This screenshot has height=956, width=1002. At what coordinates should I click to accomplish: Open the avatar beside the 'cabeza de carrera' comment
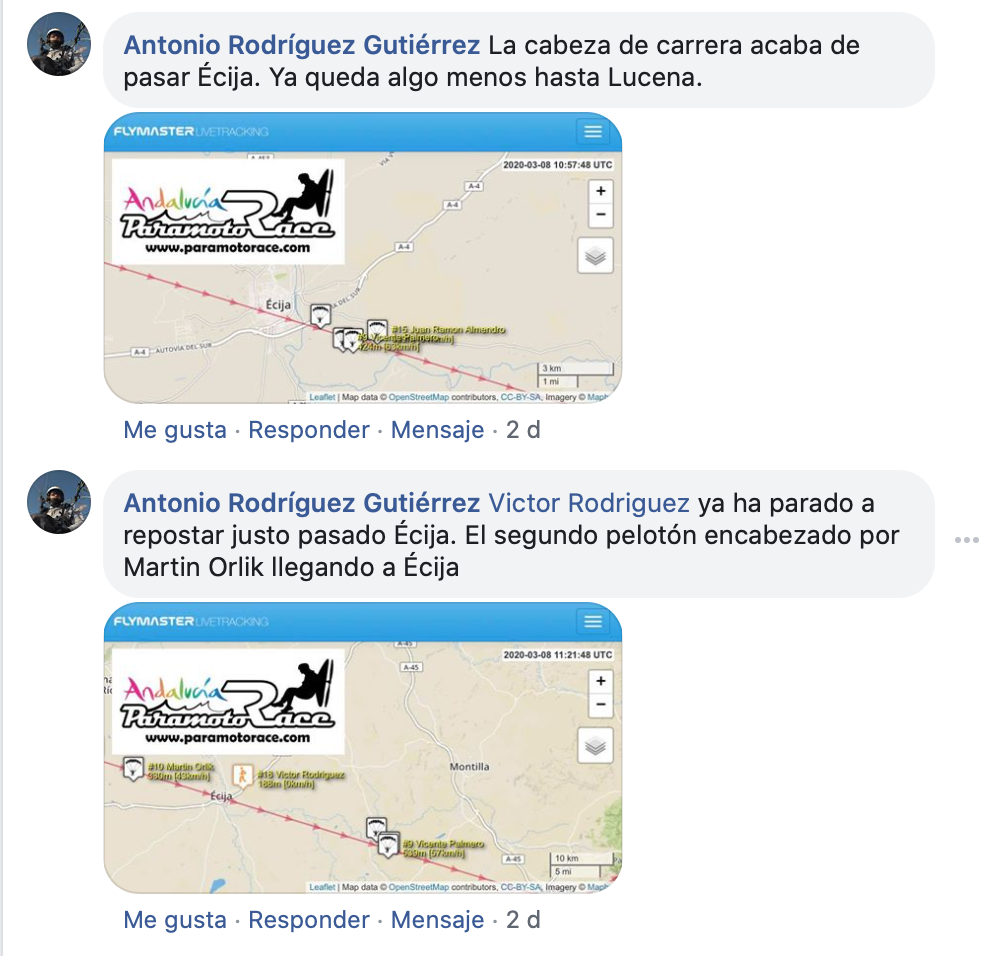point(60,44)
